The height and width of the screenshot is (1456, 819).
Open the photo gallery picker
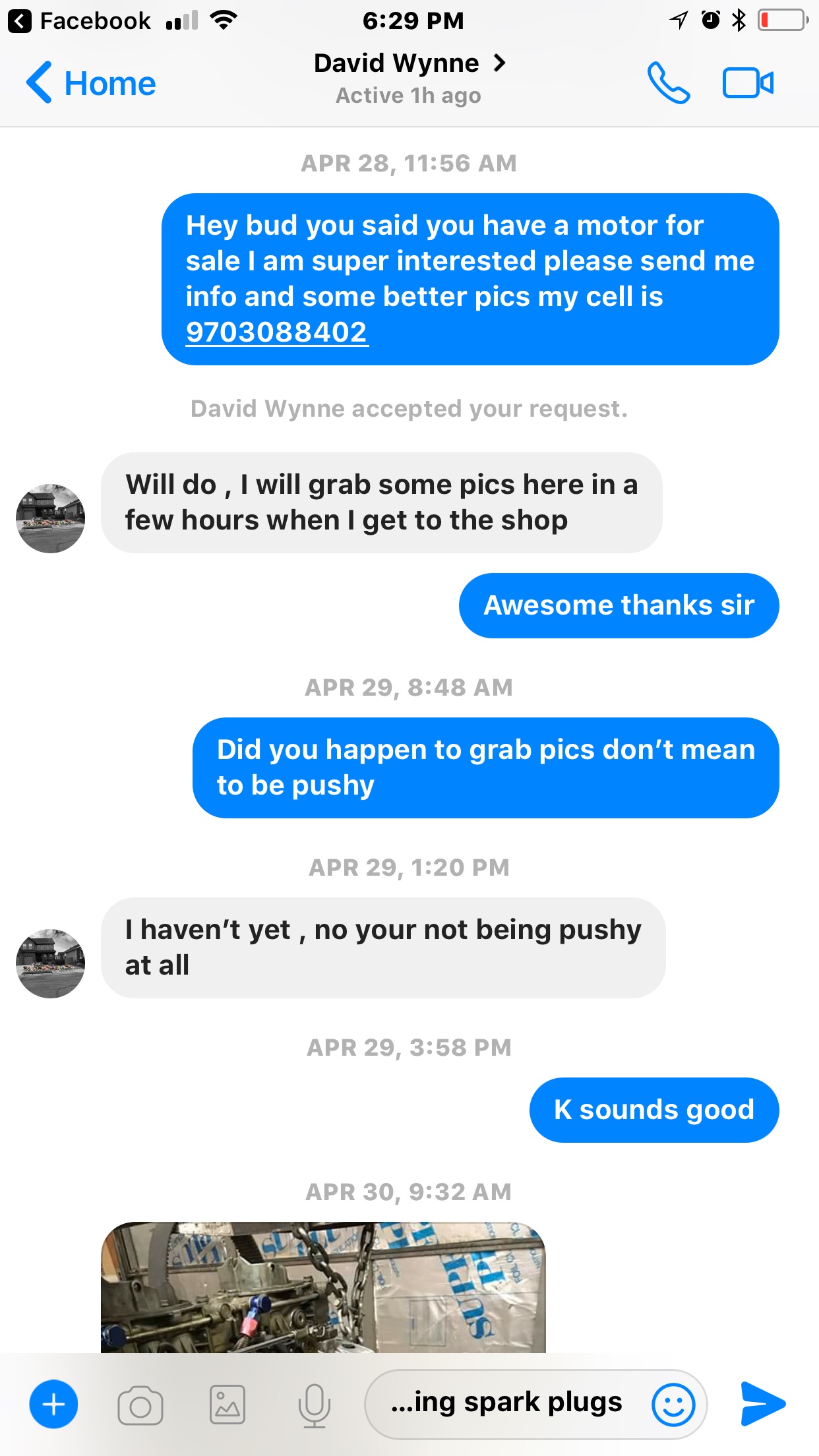point(228,1405)
